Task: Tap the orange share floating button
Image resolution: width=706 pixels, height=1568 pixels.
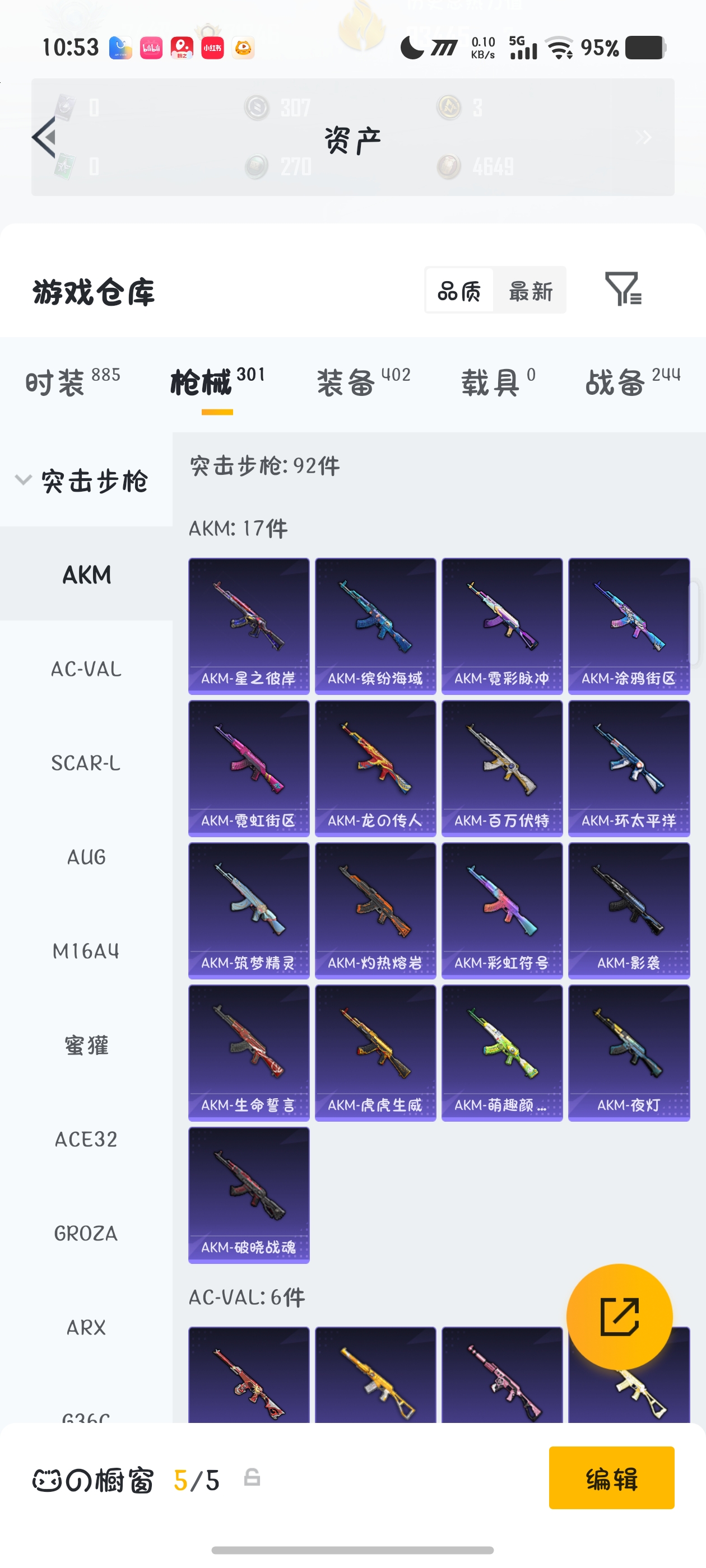Action: [619, 1317]
